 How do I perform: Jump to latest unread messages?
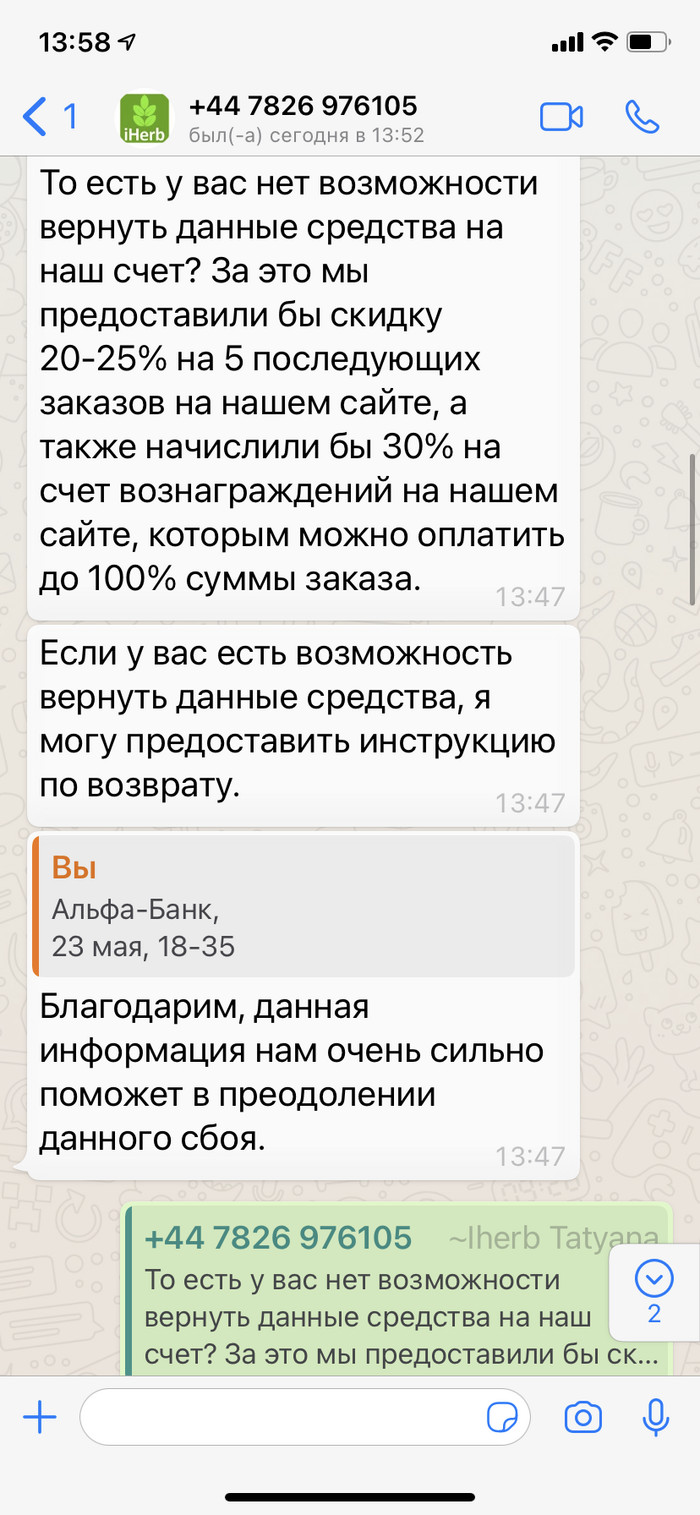click(x=654, y=1292)
